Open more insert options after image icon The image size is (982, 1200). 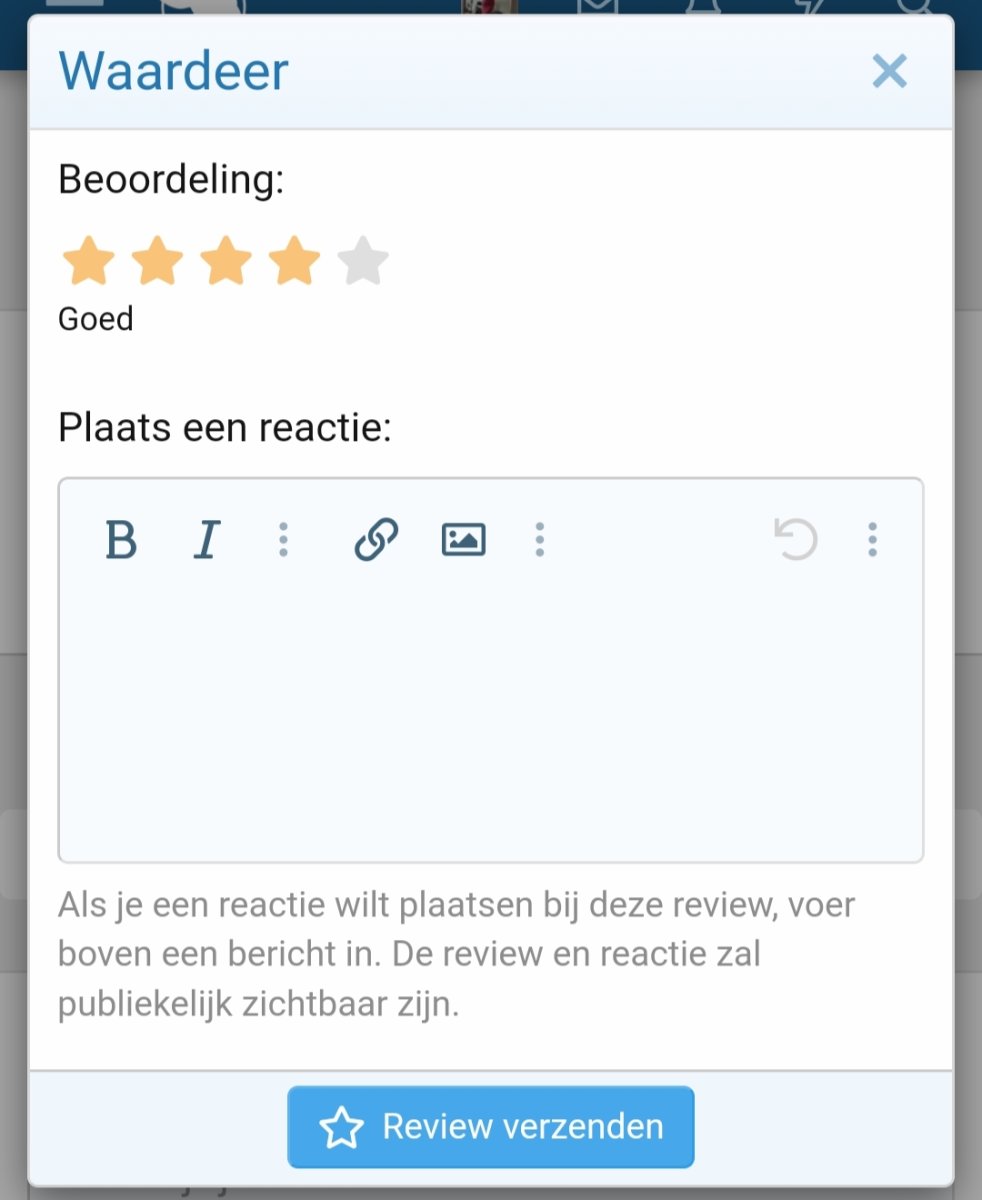539,540
